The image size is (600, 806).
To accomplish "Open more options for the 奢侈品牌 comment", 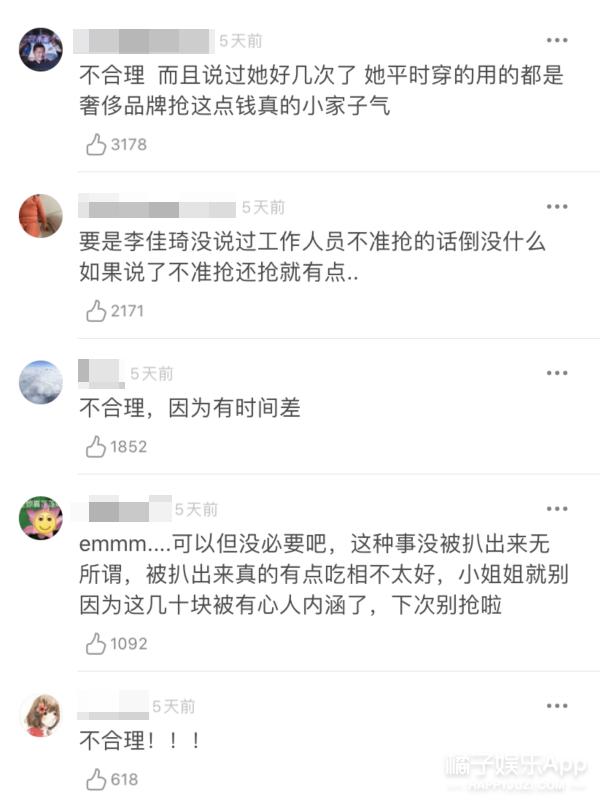I will click(557, 40).
